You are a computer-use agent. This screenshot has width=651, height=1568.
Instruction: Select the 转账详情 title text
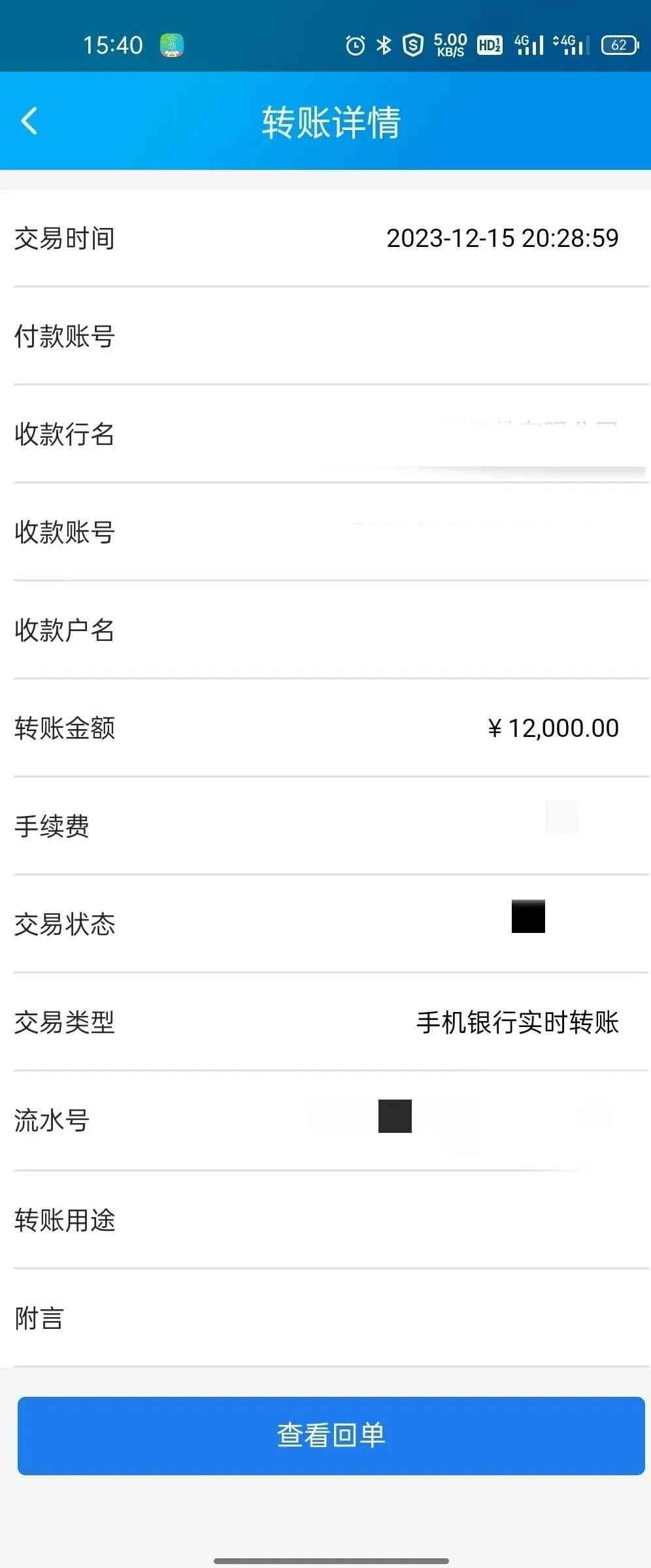[331, 124]
